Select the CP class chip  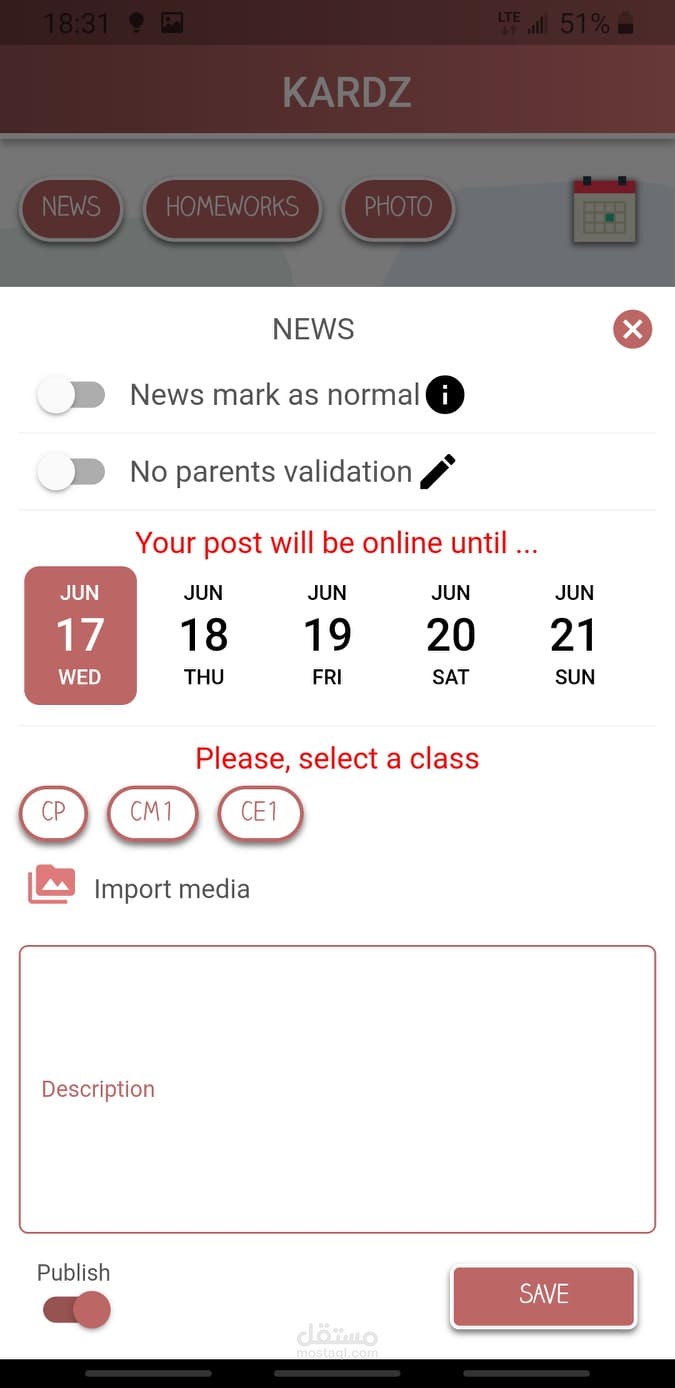point(54,812)
